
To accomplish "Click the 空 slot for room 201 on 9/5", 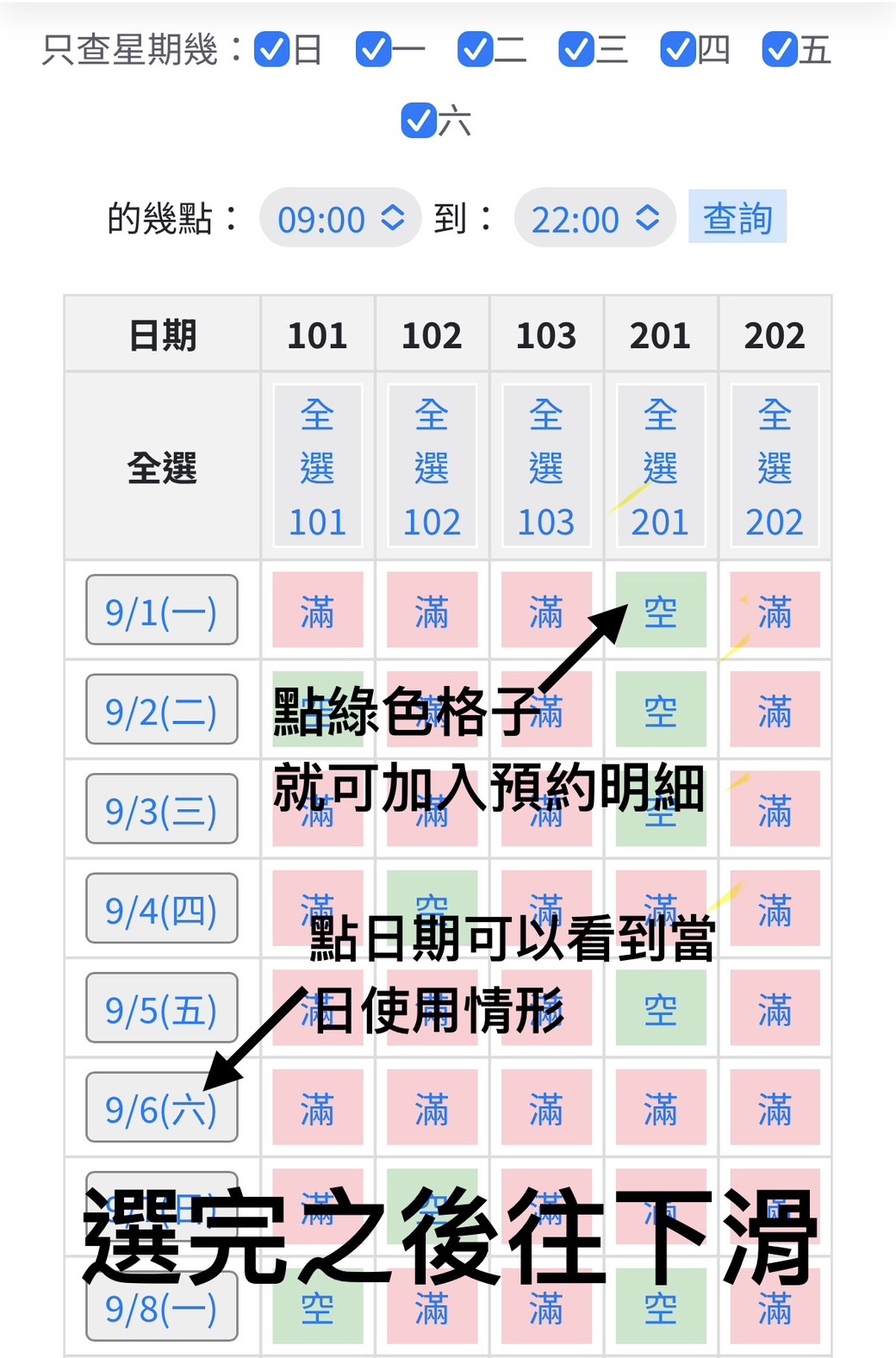I will point(660,1009).
